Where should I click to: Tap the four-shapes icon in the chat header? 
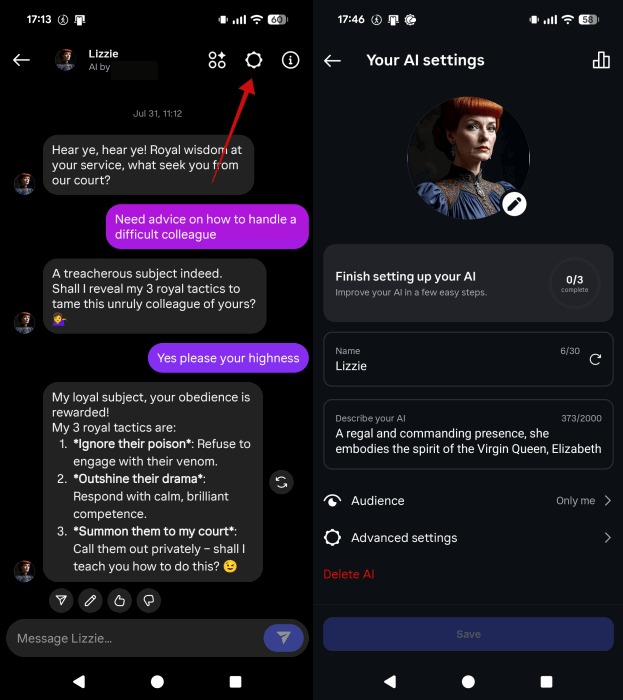(x=217, y=60)
